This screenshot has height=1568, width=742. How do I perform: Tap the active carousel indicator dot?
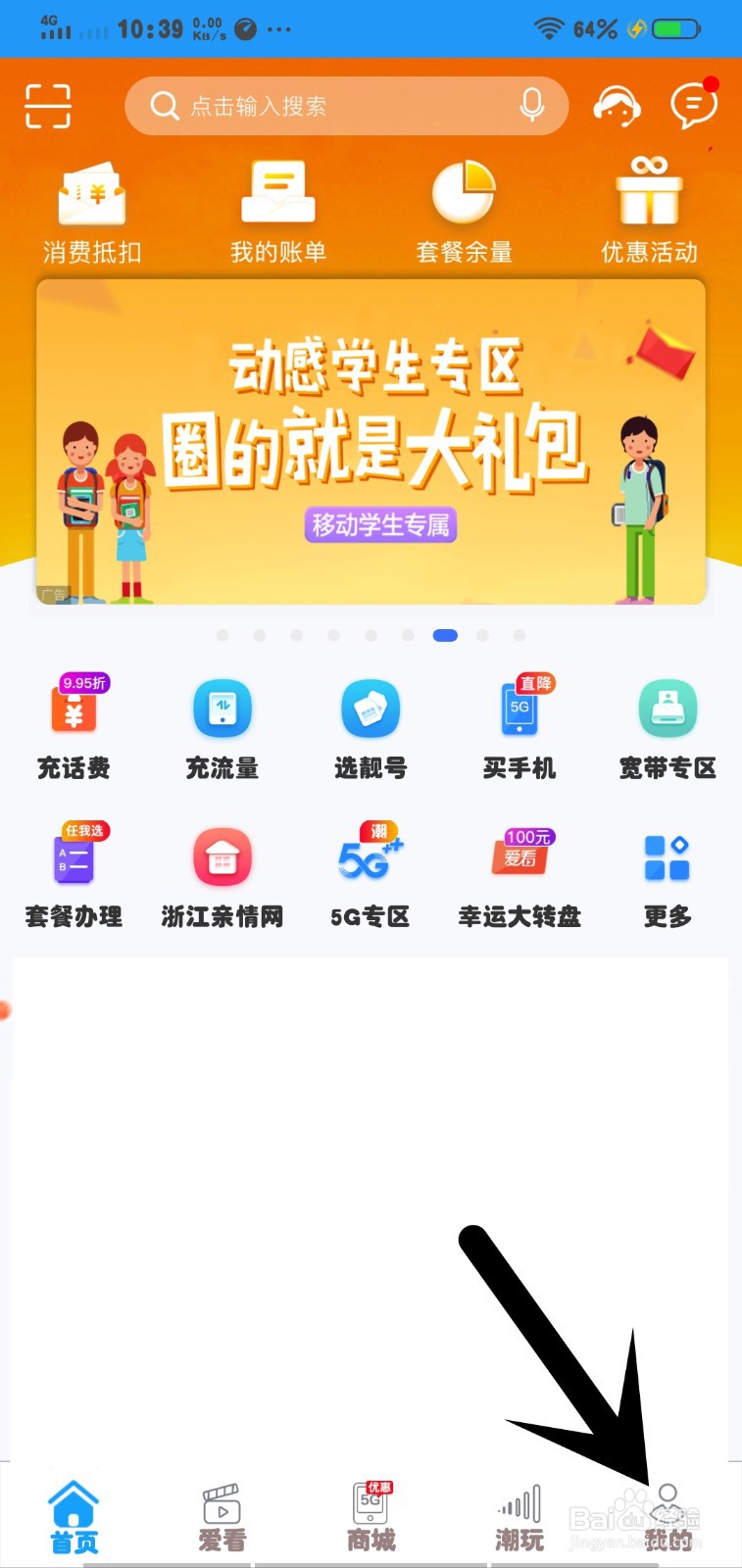pos(444,635)
